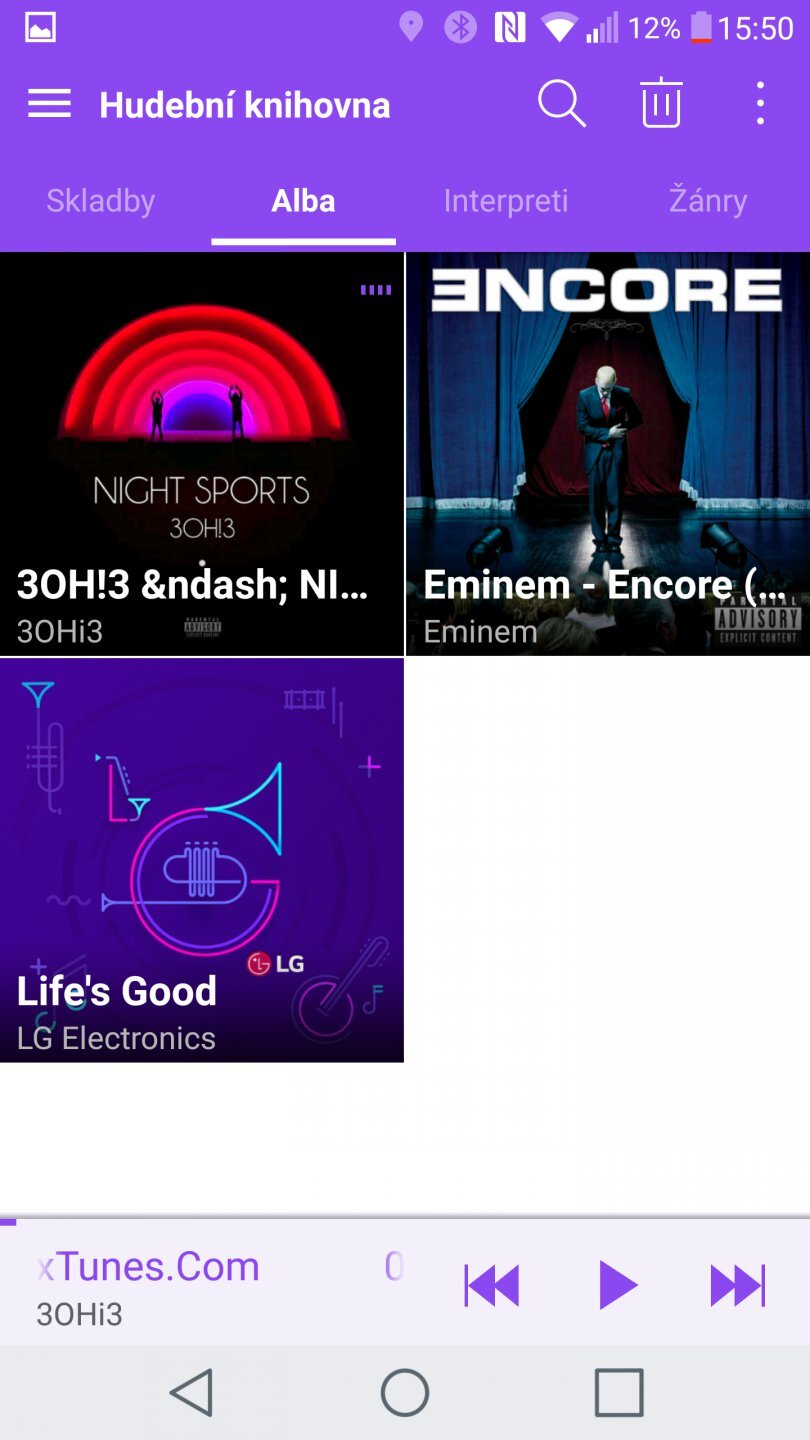This screenshot has width=810, height=1440.
Task: Select the Alba tab
Action: (x=303, y=201)
